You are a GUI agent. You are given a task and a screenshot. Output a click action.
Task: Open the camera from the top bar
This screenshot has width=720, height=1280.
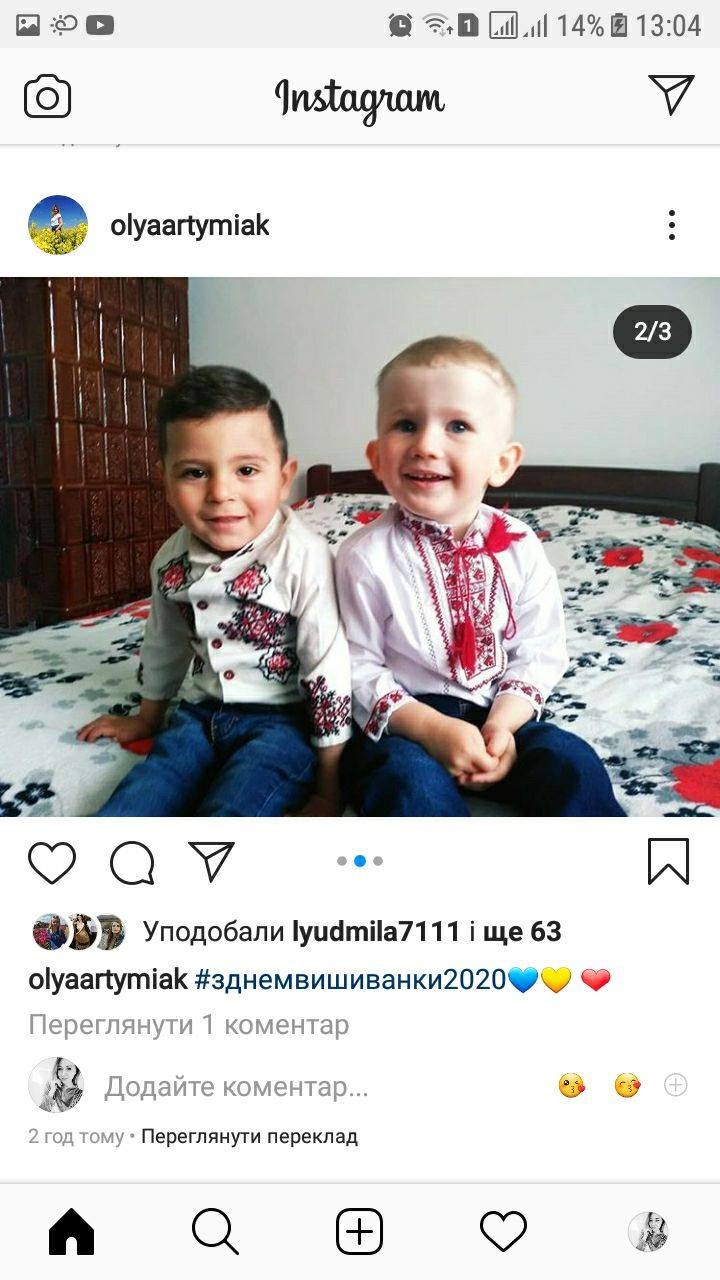[47, 97]
